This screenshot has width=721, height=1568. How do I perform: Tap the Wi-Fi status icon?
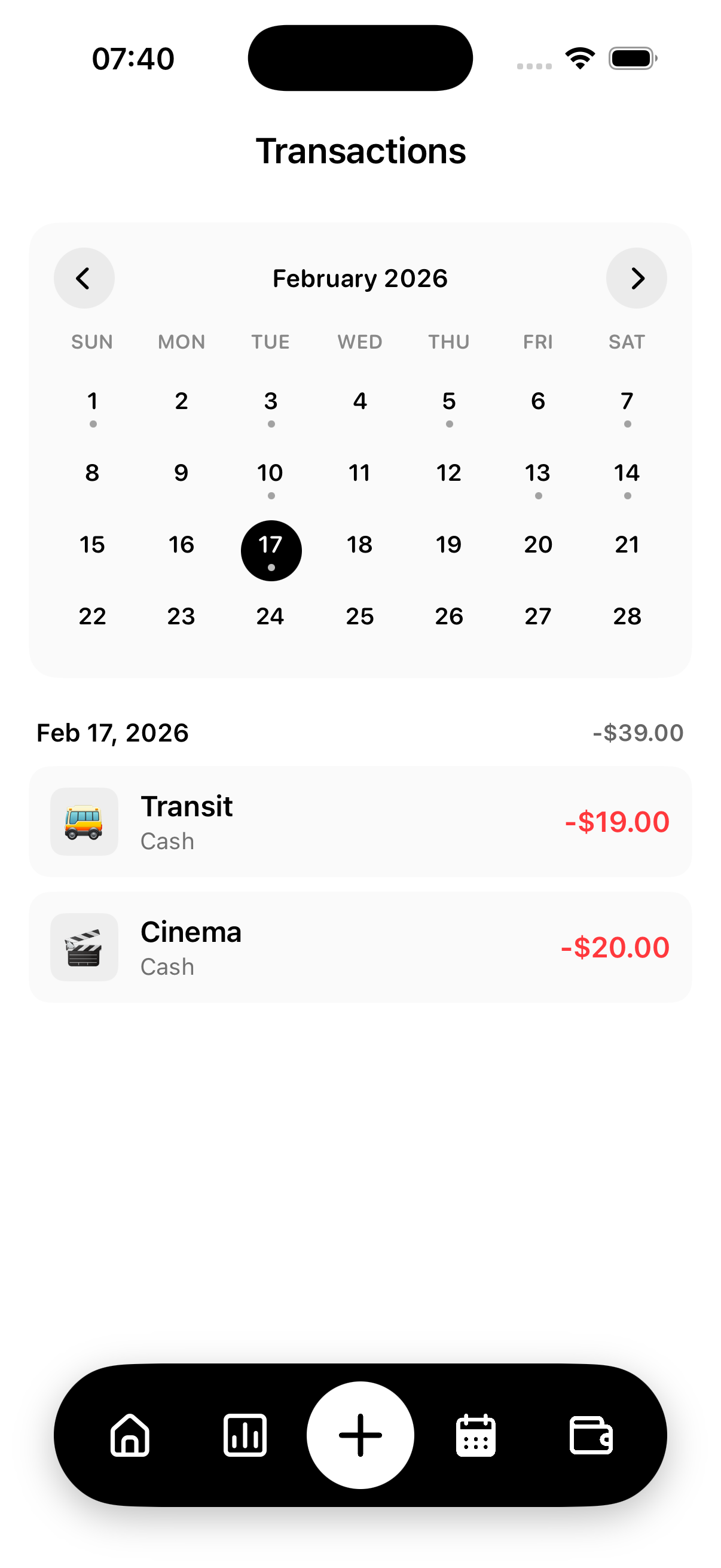579,57
